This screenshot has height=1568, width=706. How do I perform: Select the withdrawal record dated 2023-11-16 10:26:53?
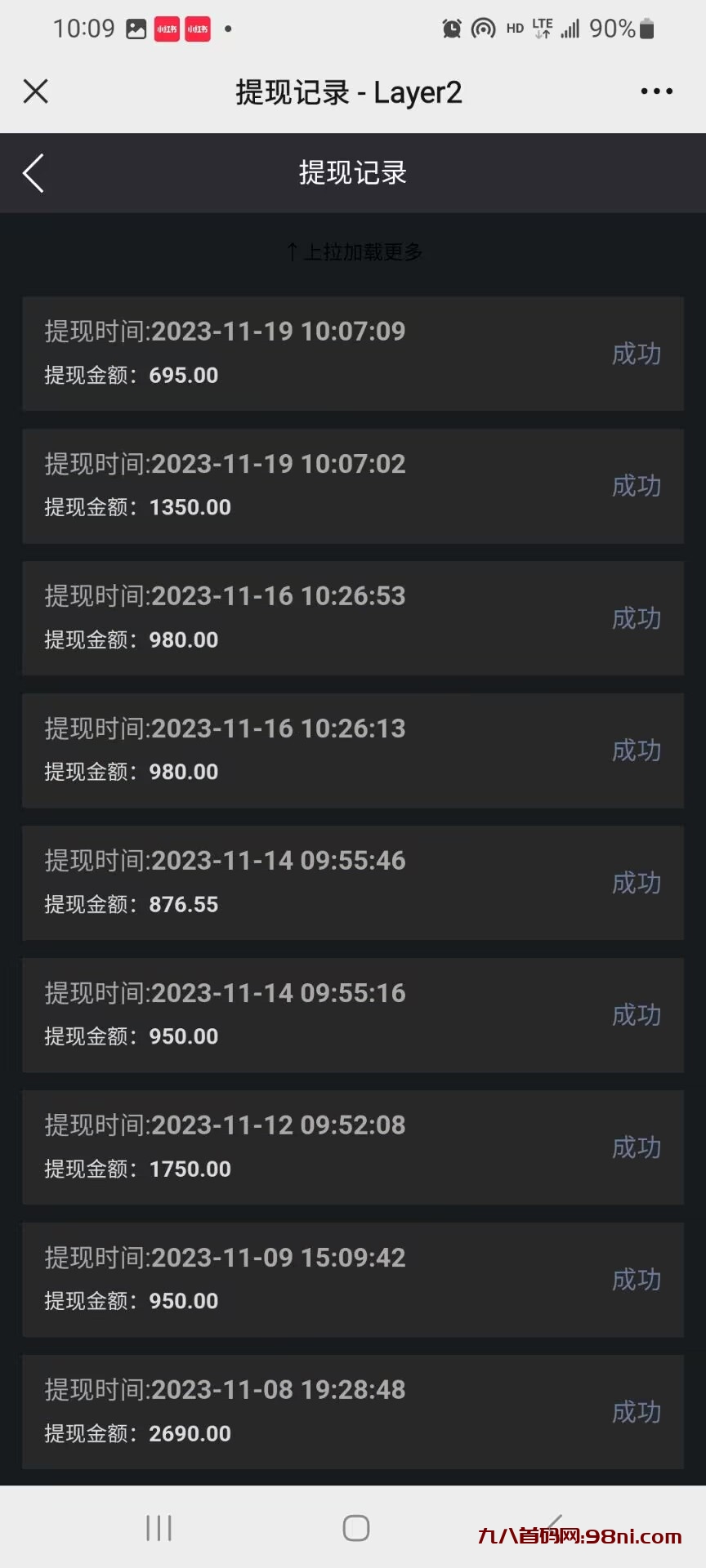(353, 617)
